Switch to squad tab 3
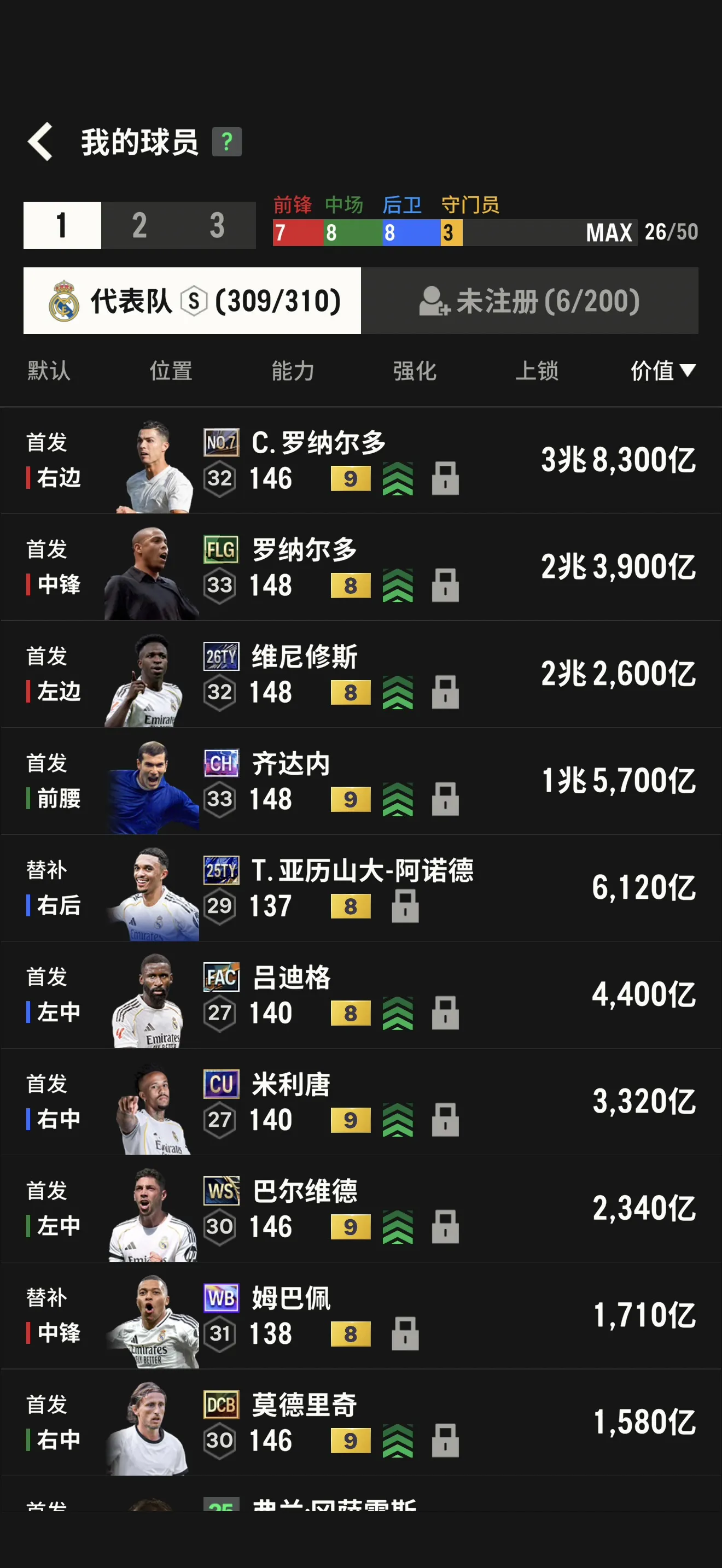Screen dimensions: 722x1568 coord(217,225)
